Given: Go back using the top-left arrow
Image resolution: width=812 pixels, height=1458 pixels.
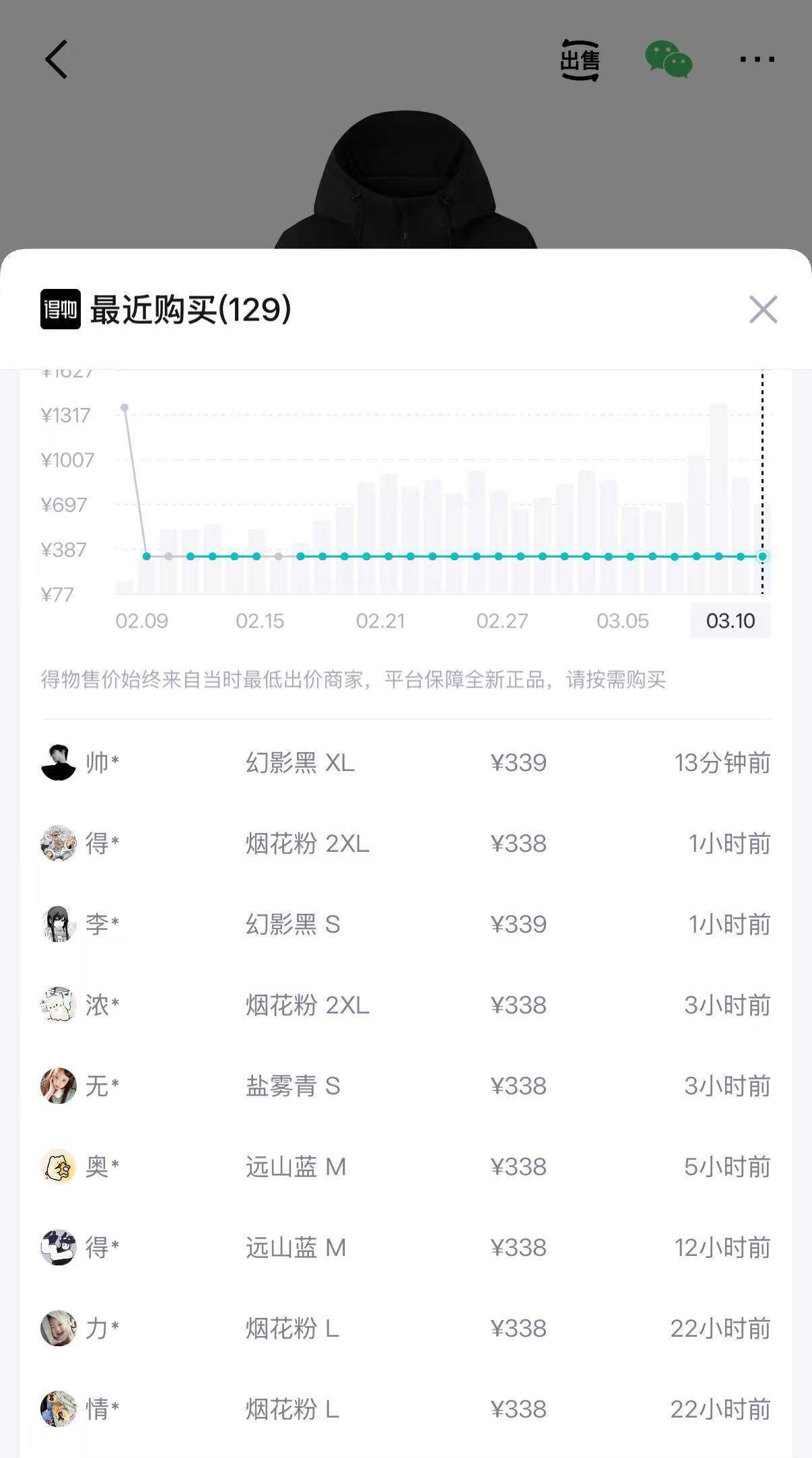Looking at the screenshot, I should pyautogui.click(x=57, y=59).
